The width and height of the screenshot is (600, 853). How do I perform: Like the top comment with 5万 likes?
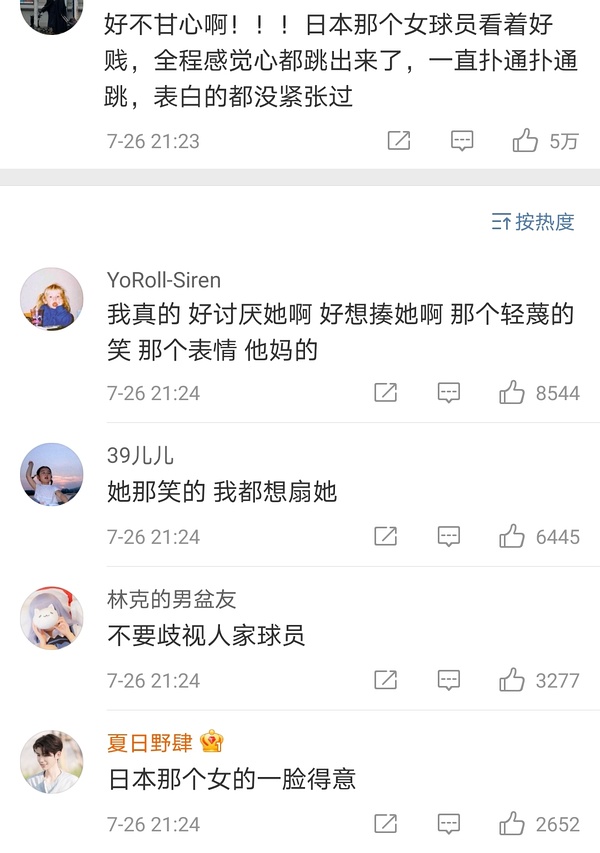point(525,141)
